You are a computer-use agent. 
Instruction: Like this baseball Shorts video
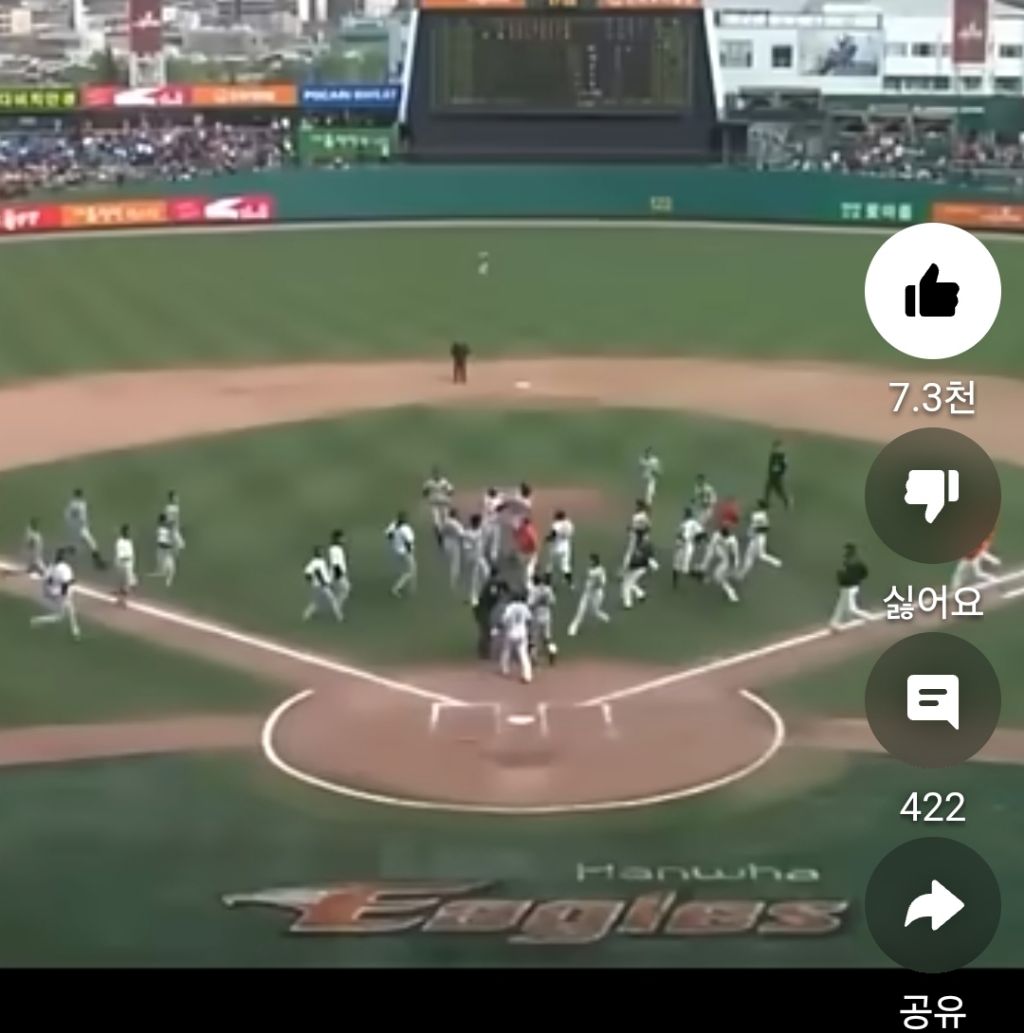click(x=932, y=291)
